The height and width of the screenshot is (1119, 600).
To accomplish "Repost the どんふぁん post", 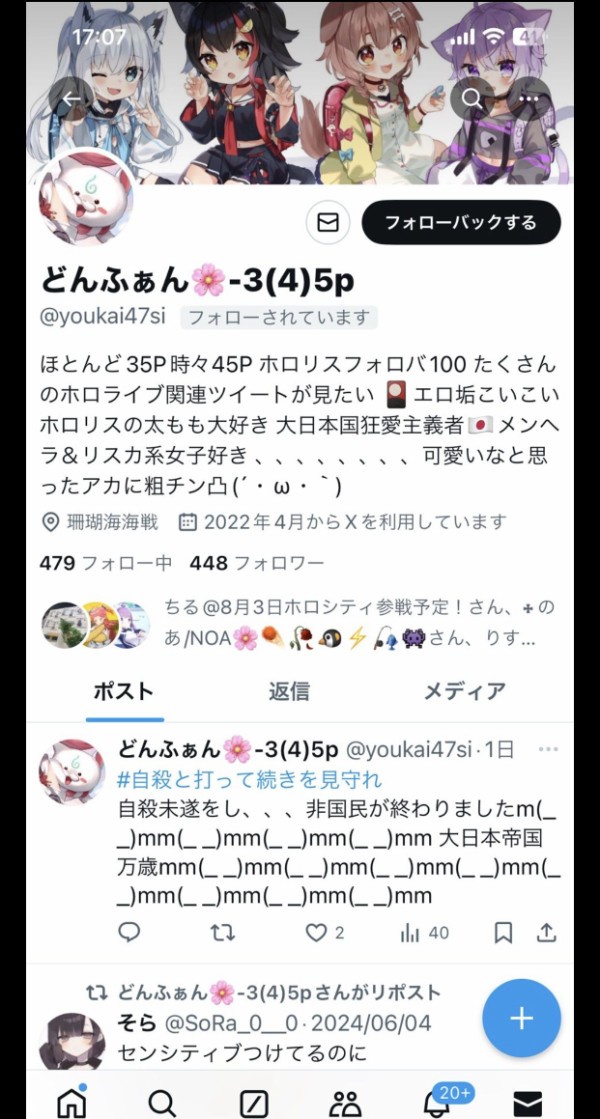I will point(223,933).
